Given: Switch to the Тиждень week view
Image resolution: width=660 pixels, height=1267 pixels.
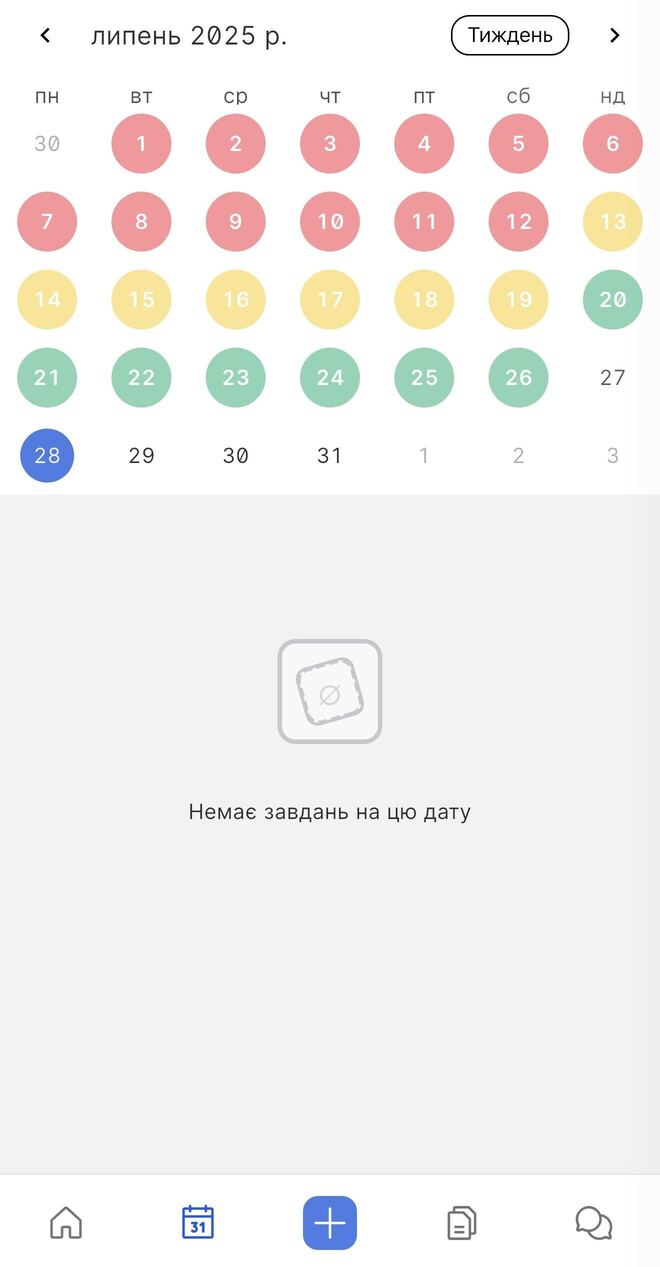Looking at the screenshot, I should [x=510, y=35].
